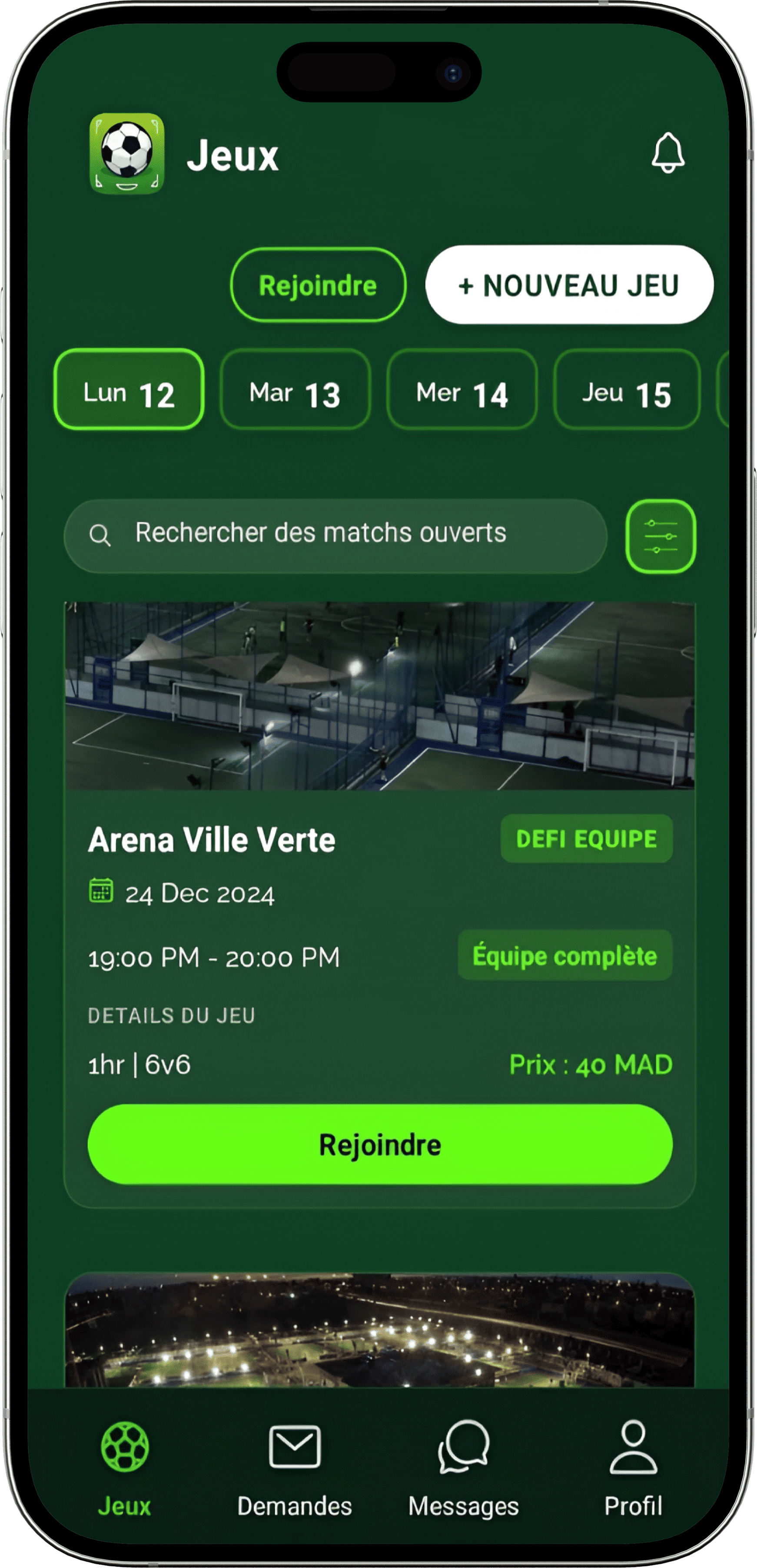757x1568 pixels.
Task: Tap the outlined Rejoindre button at top
Action: click(318, 285)
